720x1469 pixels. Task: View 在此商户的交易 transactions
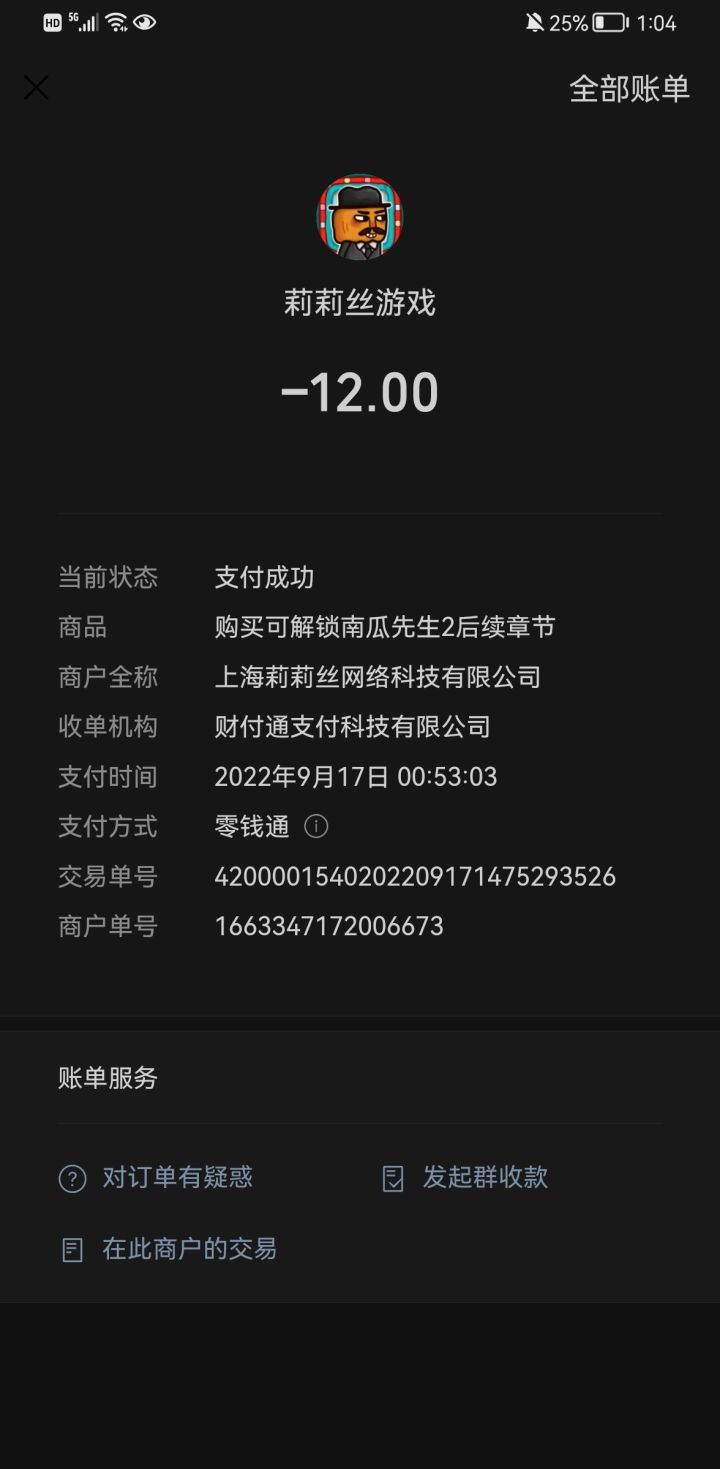click(169, 1249)
